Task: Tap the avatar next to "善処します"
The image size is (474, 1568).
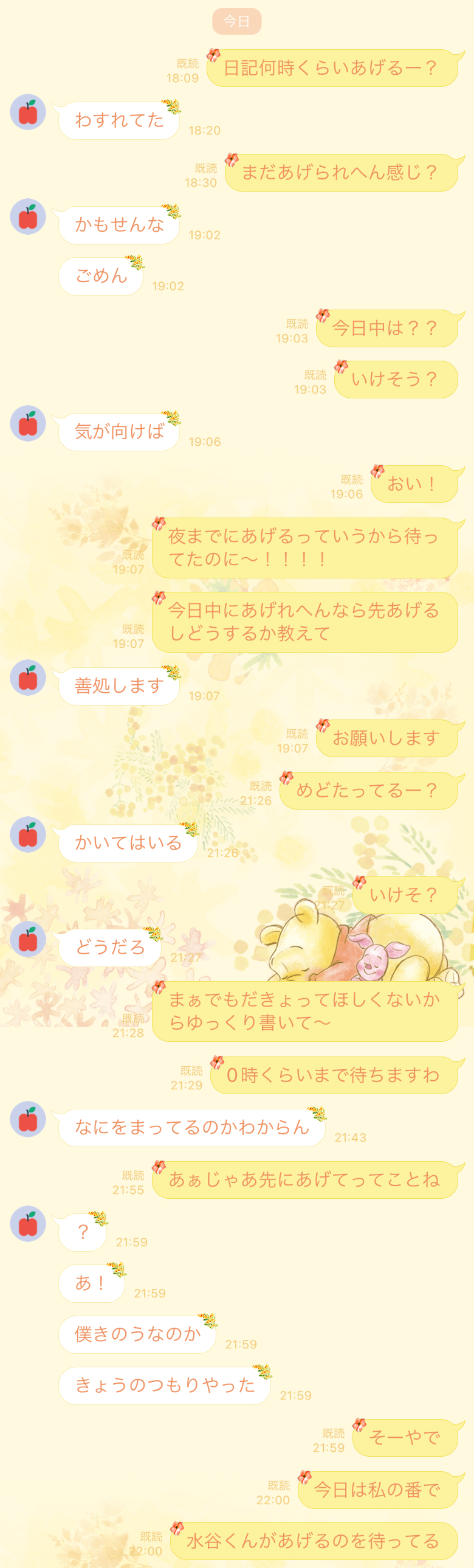Action: (x=28, y=678)
